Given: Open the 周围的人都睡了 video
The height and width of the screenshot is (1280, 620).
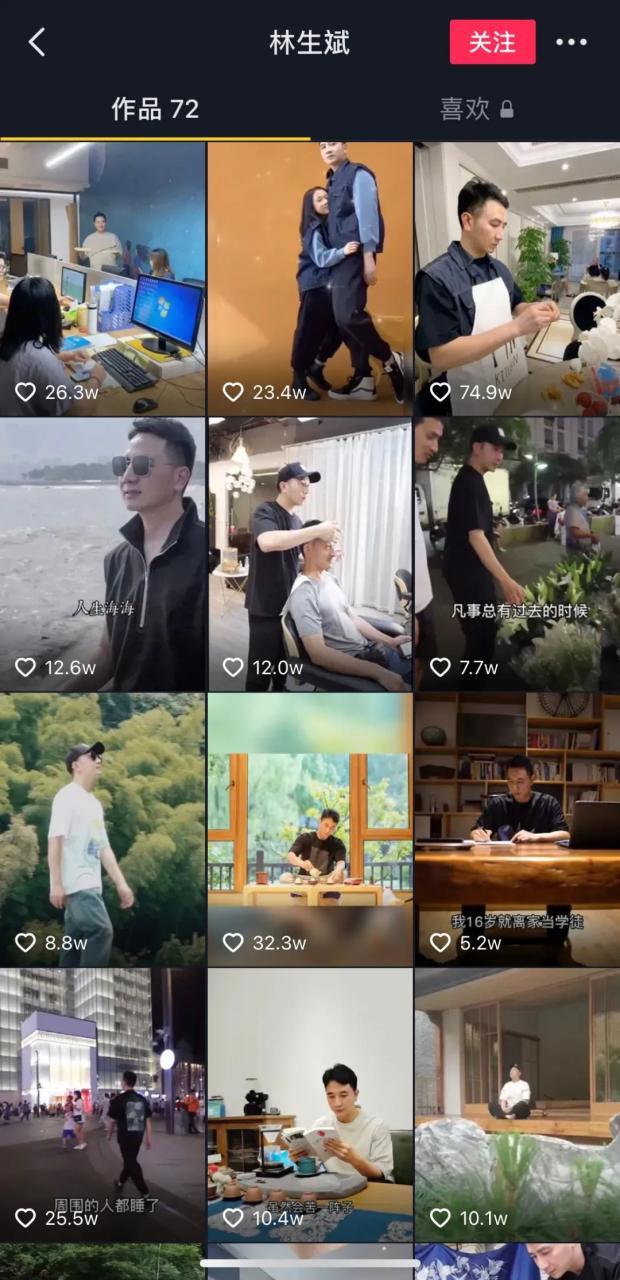Looking at the screenshot, I should click(102, 1105).
